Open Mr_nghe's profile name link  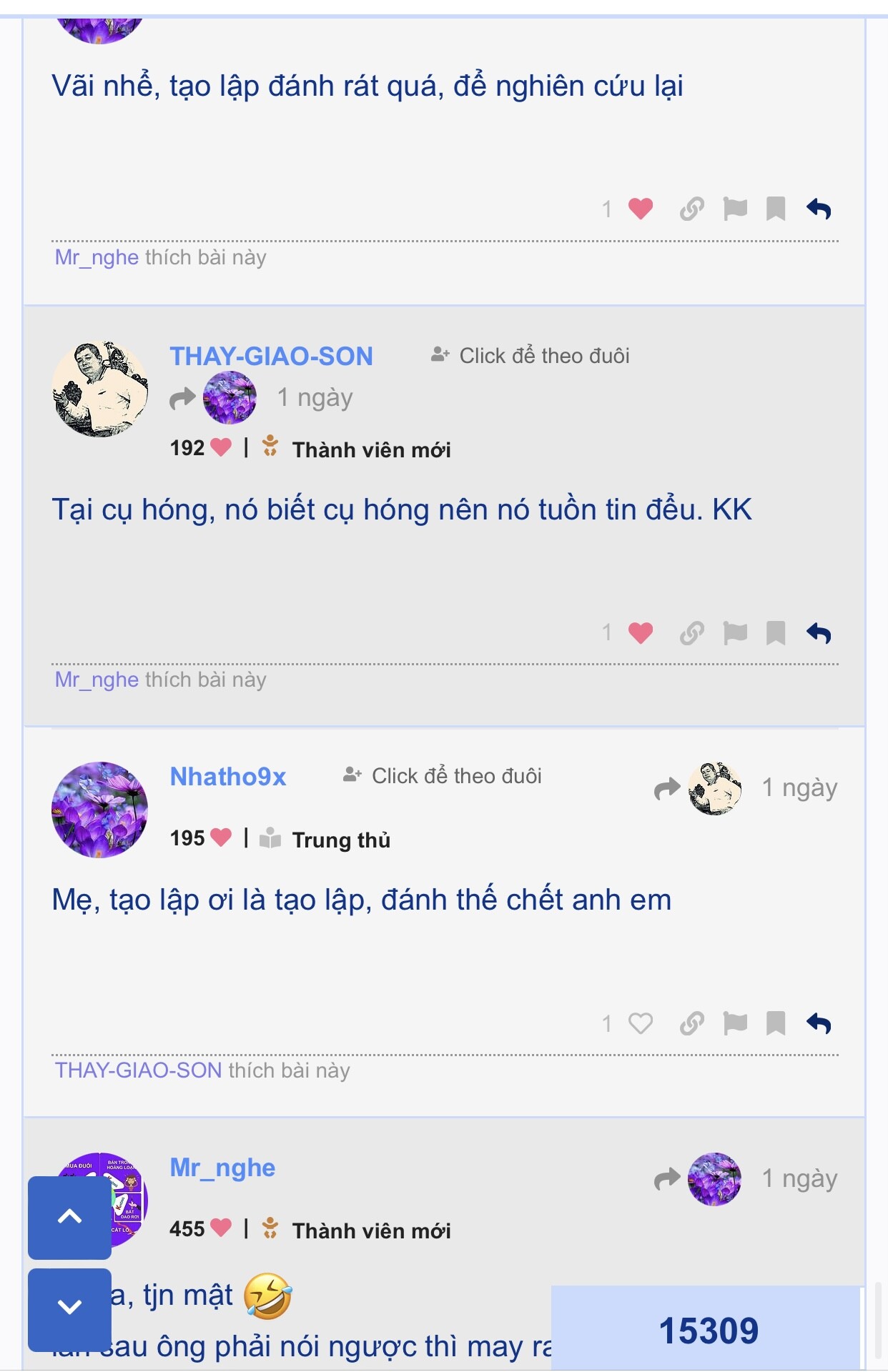[222, 1168]
